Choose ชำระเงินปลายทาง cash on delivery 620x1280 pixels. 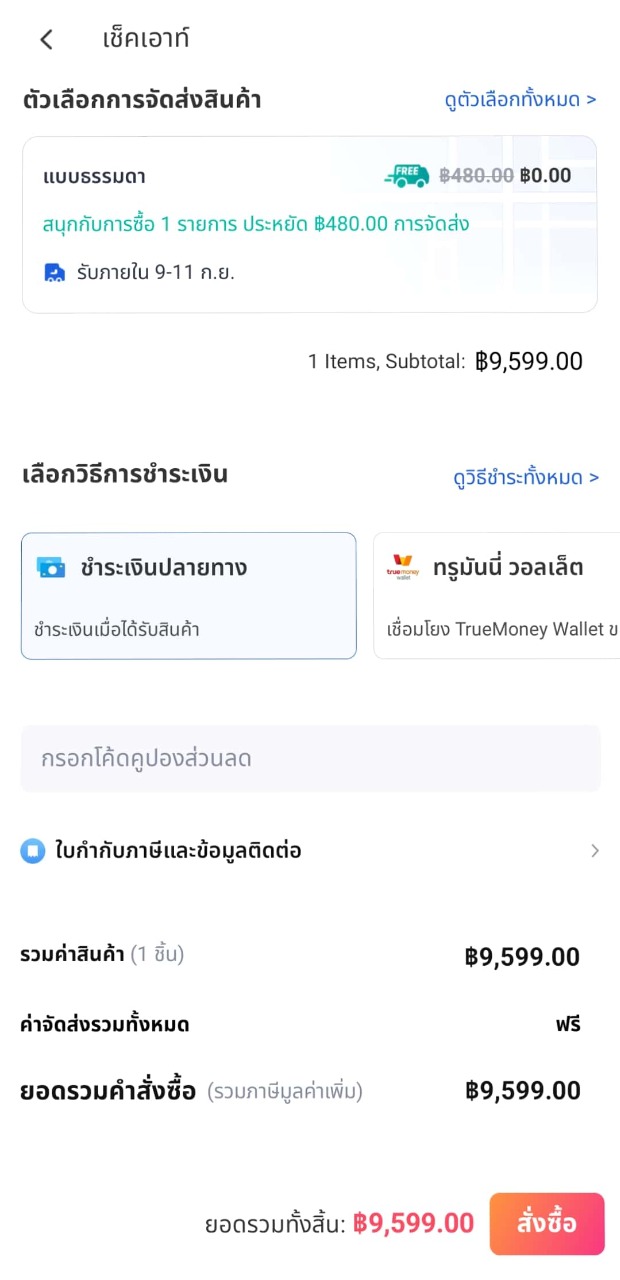(188, 595)
